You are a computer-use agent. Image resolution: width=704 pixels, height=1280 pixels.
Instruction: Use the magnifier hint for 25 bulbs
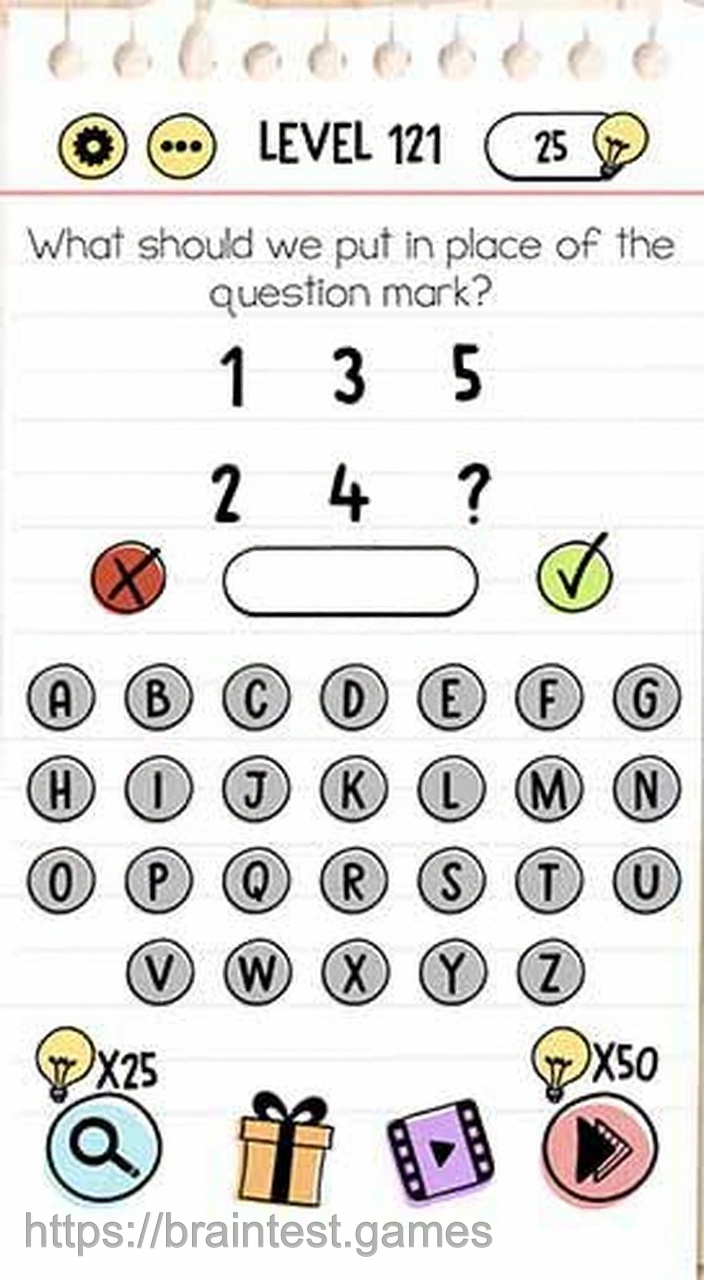coord(103,1149)
